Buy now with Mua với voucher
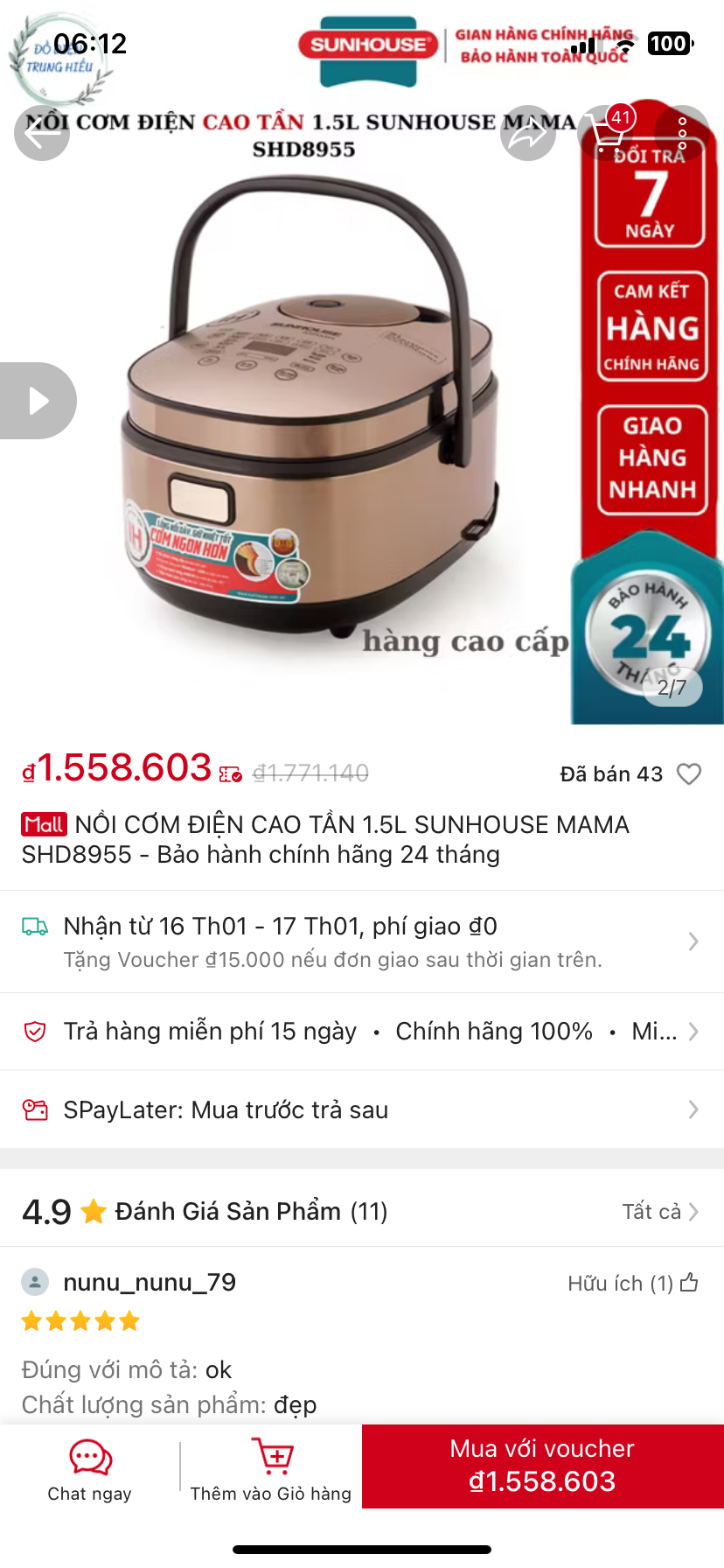This screenshot has width=724, height=1568. pyautogui.click(x=543, y=1466)
